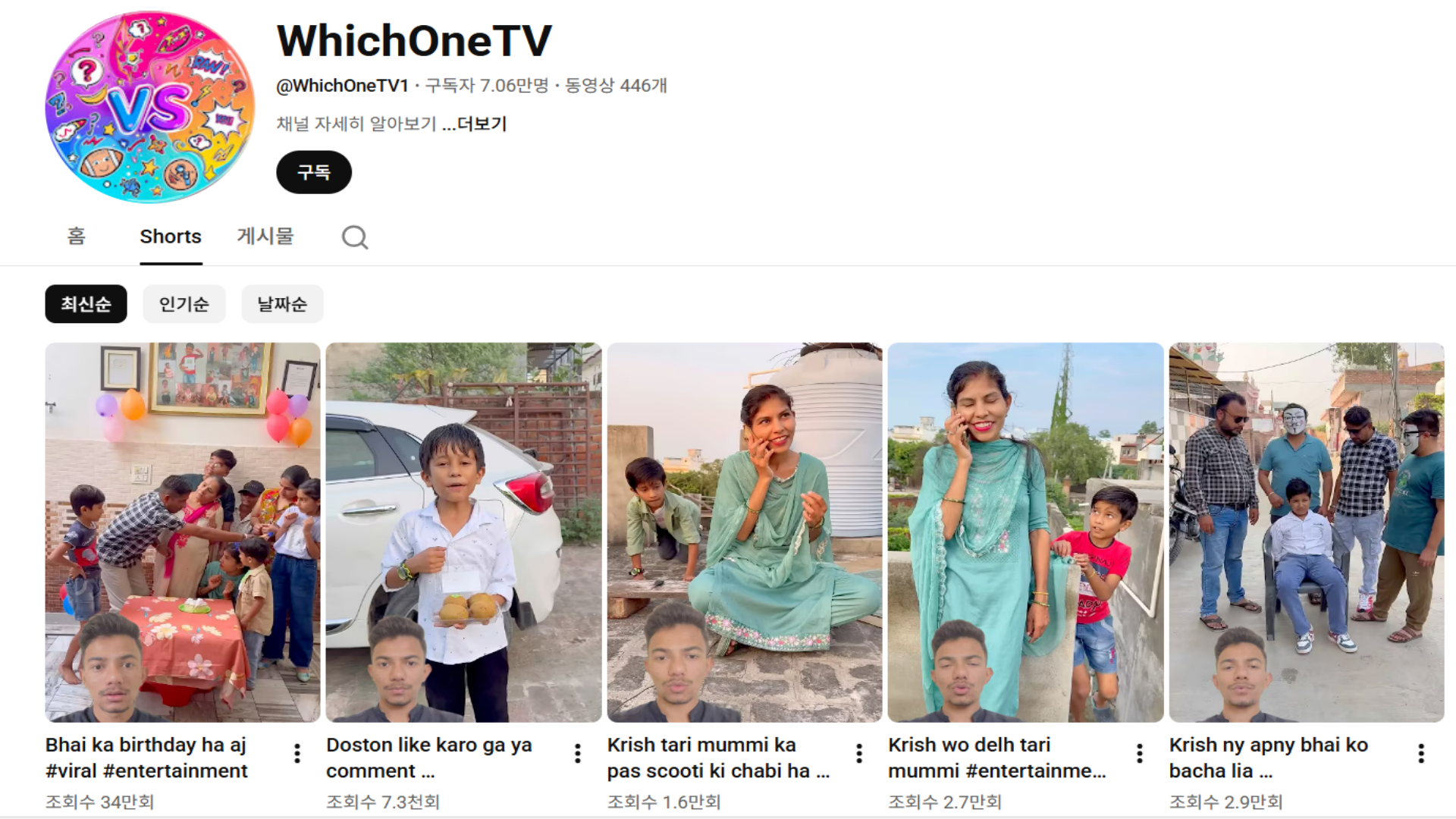Image resolution: width=1456 pixels, height=819 pixels.
Task: Play short 'Doston like karo ga ya comment'
Action: coord(463,531)
